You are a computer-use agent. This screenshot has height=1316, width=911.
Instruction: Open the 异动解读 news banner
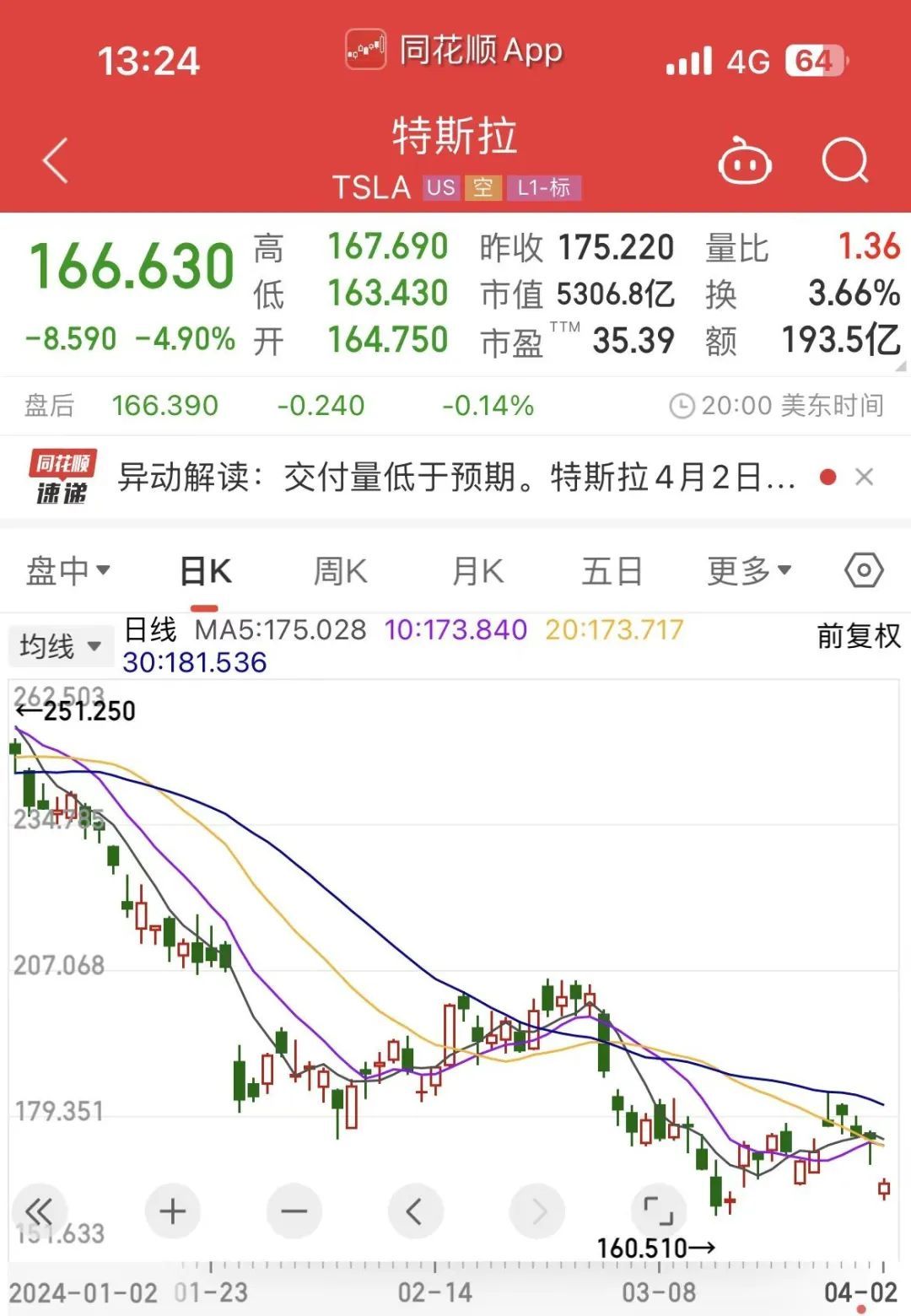(x=455, y=477)
